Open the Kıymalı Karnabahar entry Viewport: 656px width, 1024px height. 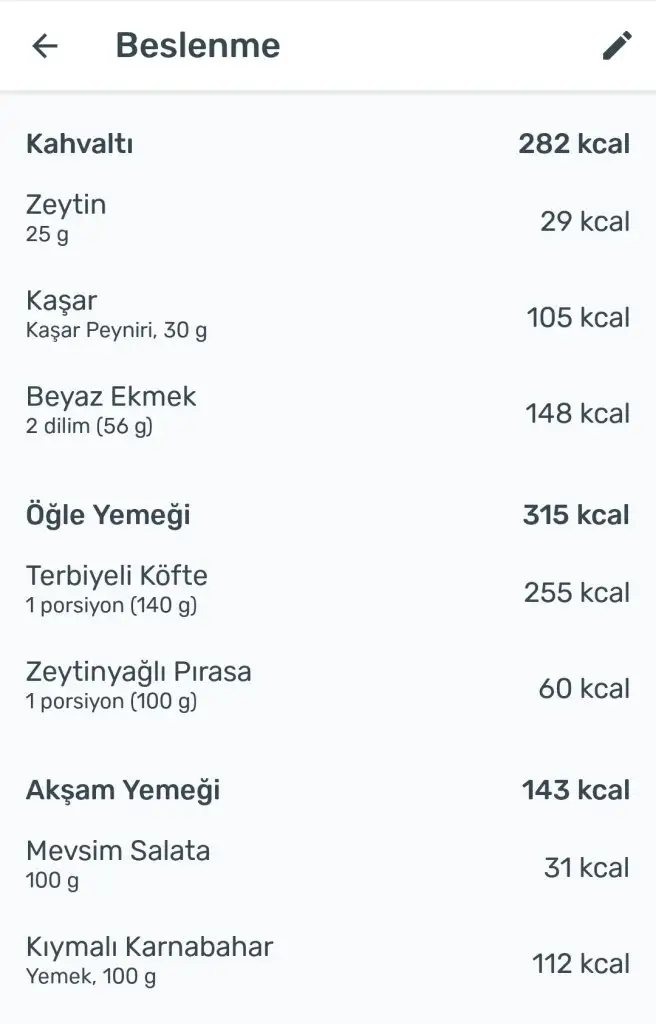tap(328, 961)
